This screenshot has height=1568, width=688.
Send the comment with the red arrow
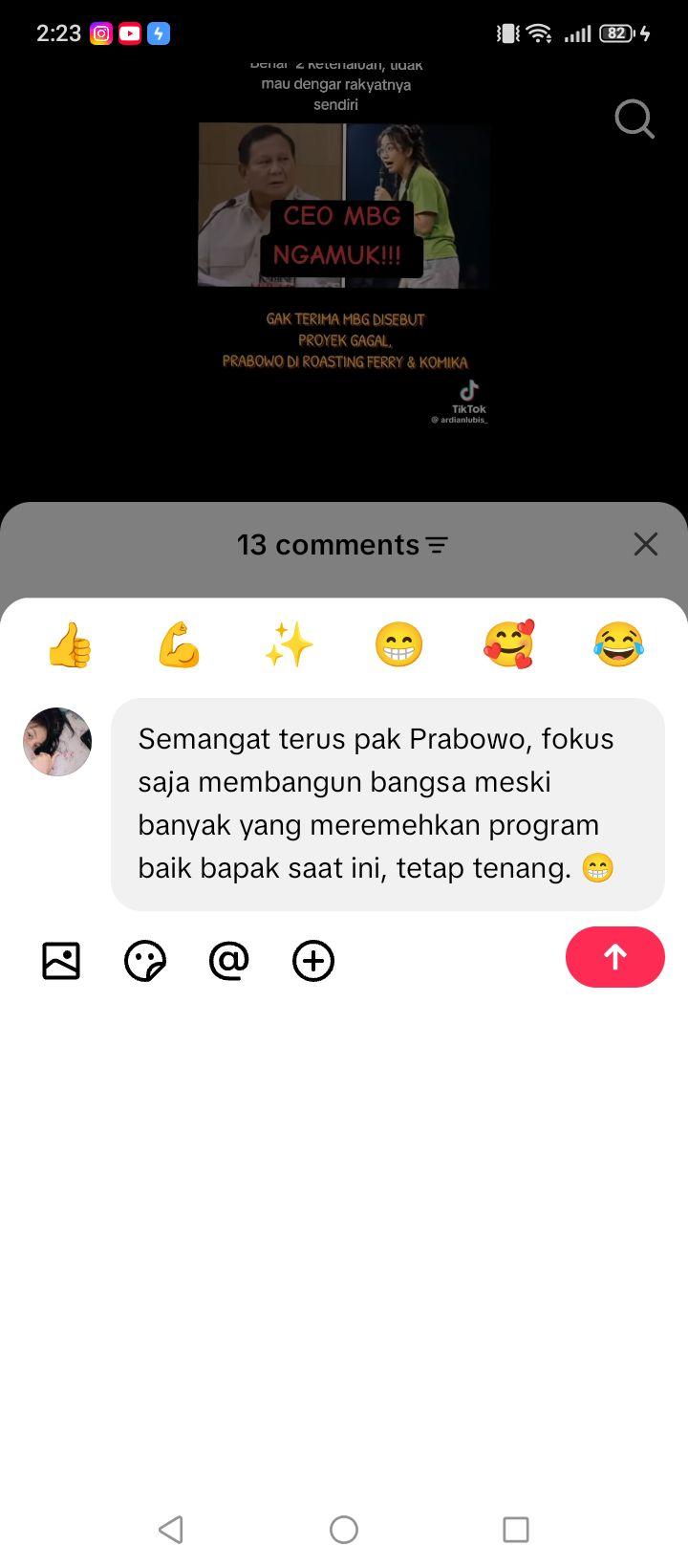(x=615, y=957)
